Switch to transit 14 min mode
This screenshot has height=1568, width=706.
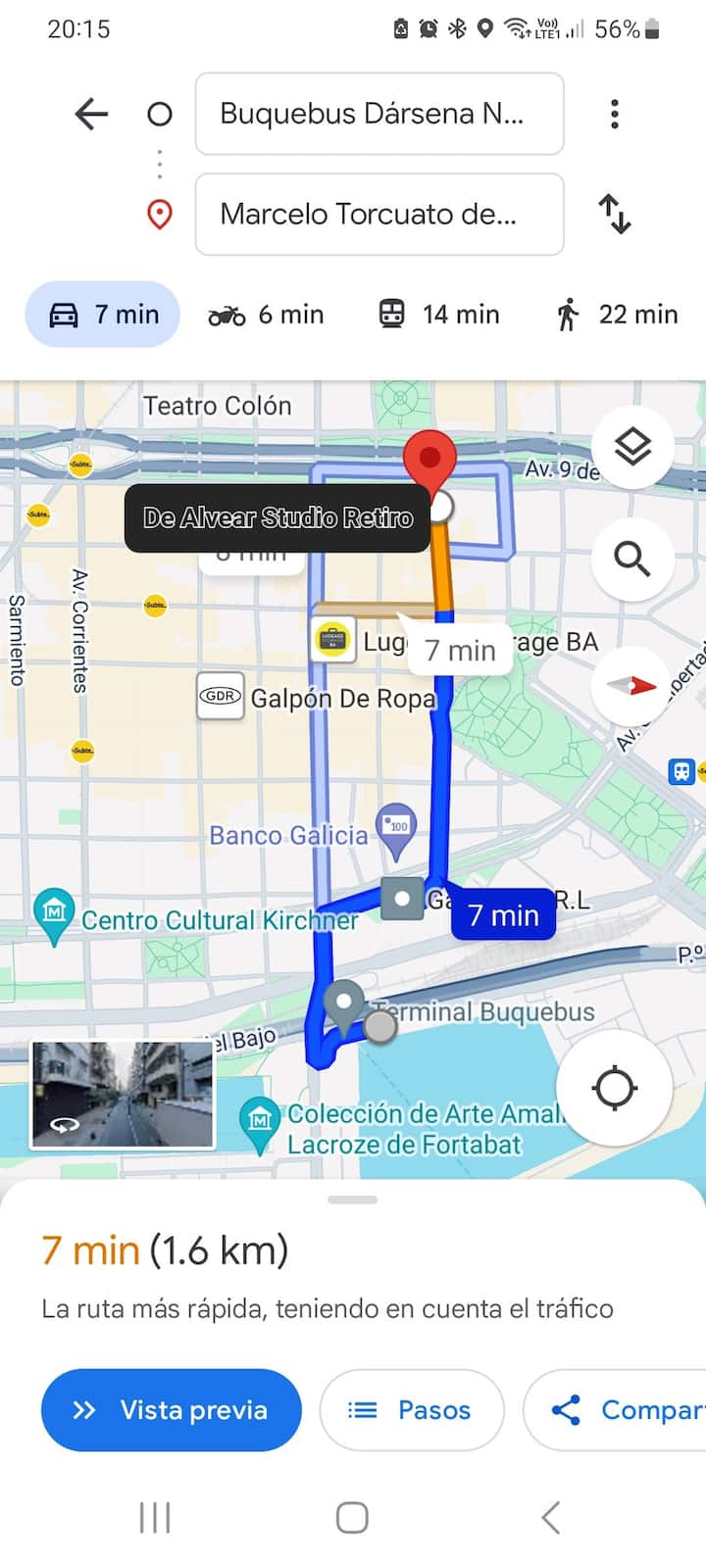[x=439, y=315]
